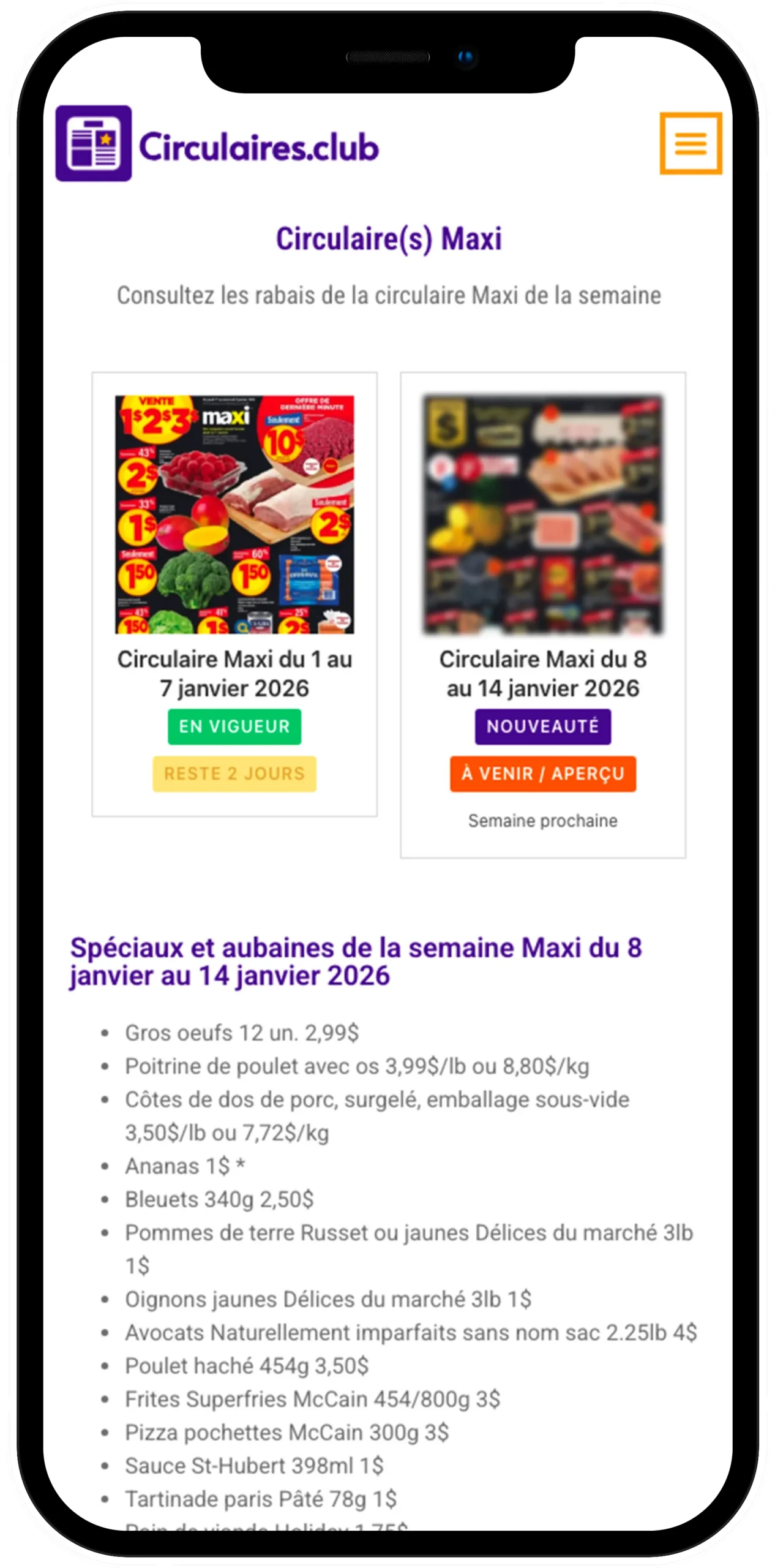
Task: Select the RESTE 2 JOURS indicator
Action: point(234,774)
